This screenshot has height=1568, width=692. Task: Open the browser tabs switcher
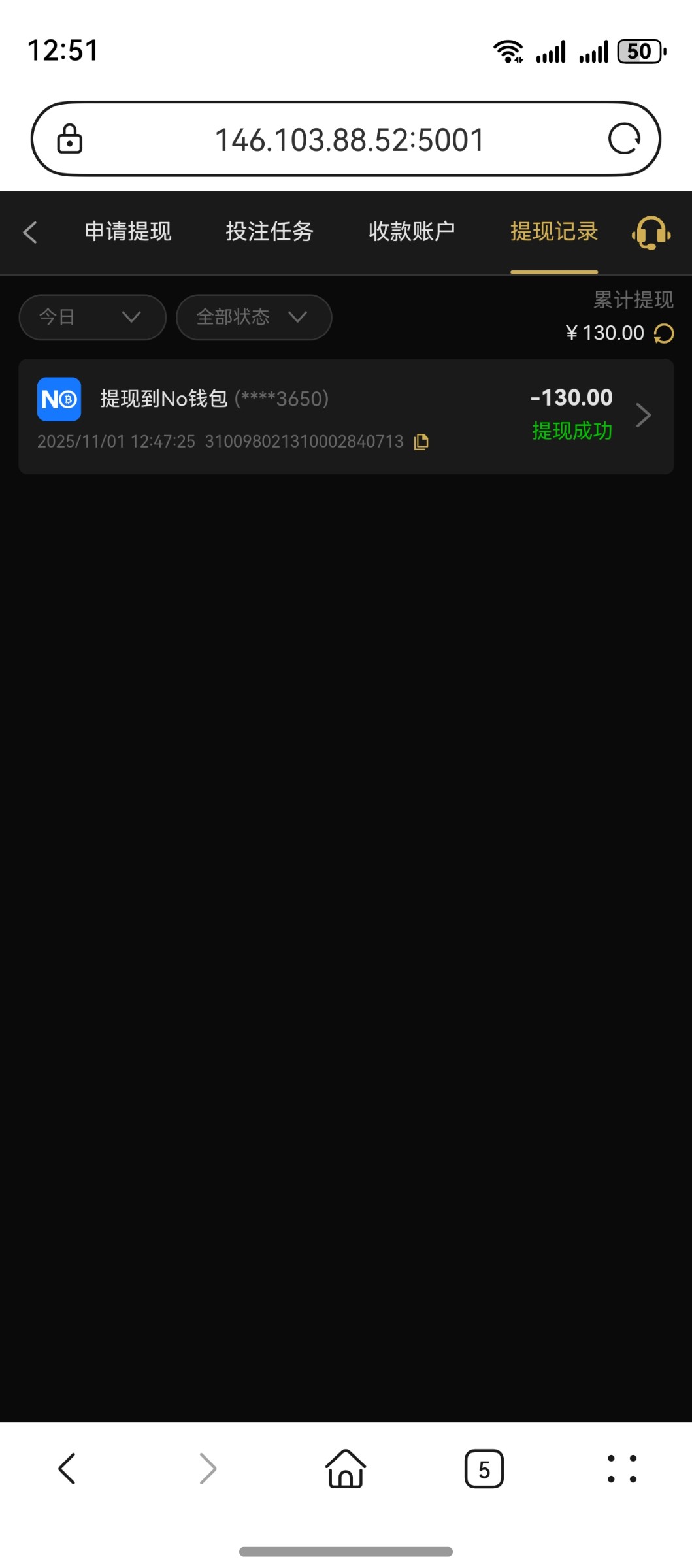[x=484, y=1469]
